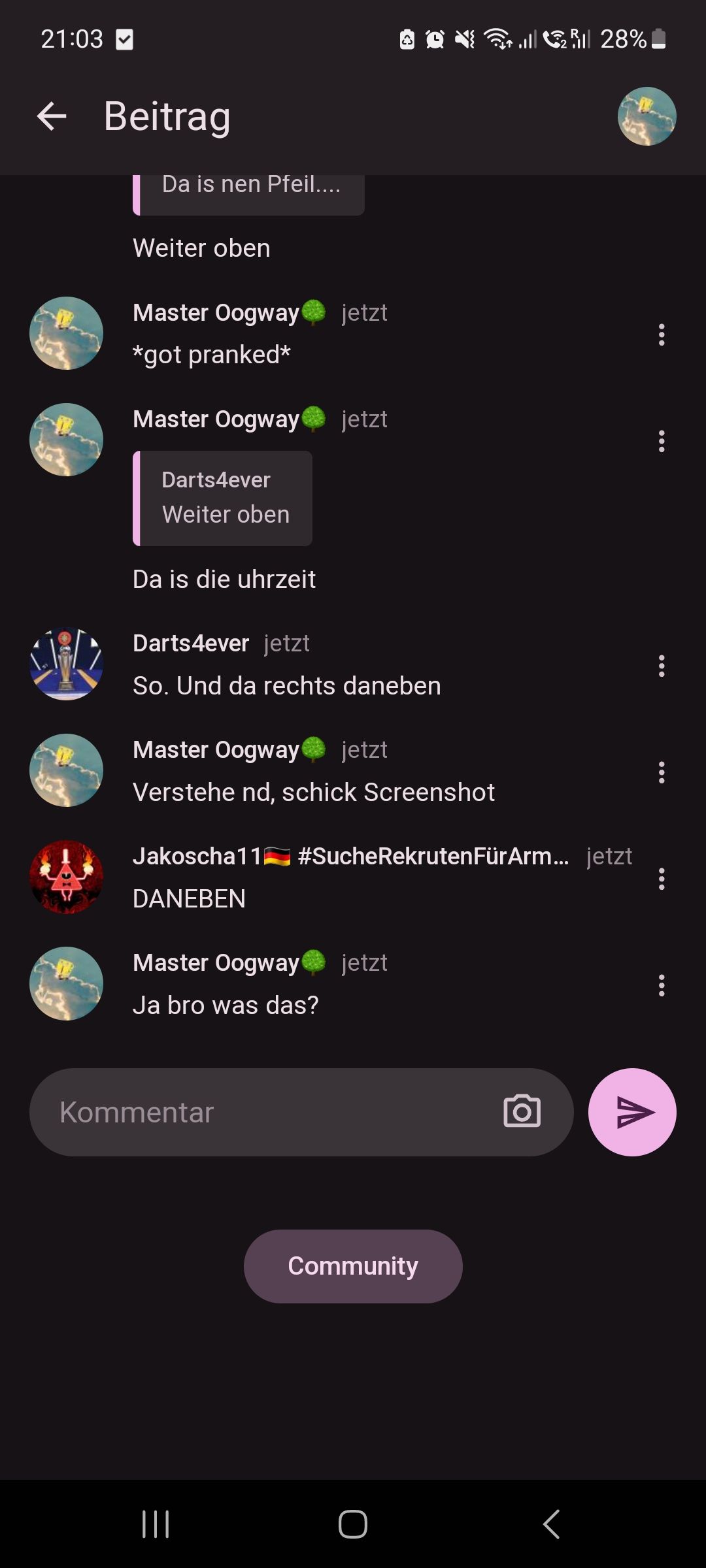Image resolution: width=706 pixels, height=1568 pixels.
Task: Open options for Darts4ever's "So. Und da rechts daneben" comment
Action: pos(662,666)
